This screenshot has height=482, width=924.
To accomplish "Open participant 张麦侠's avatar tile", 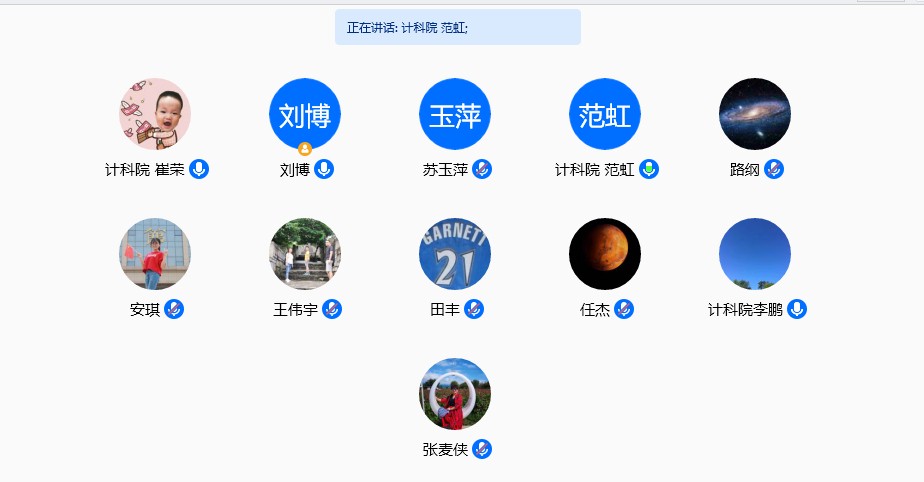I will [455, 394].
